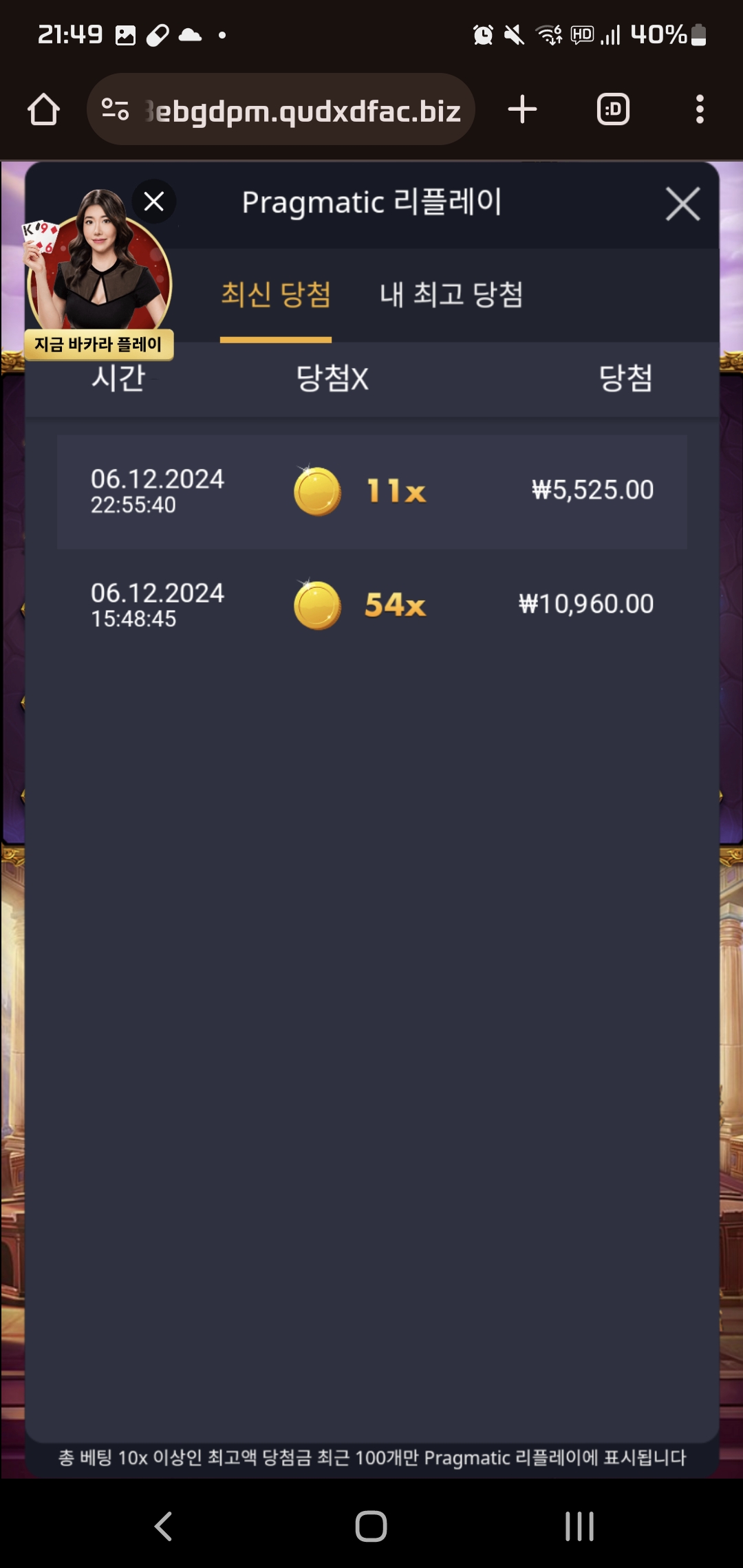
Task: Go to the browser home page
Action: point(43,110)
